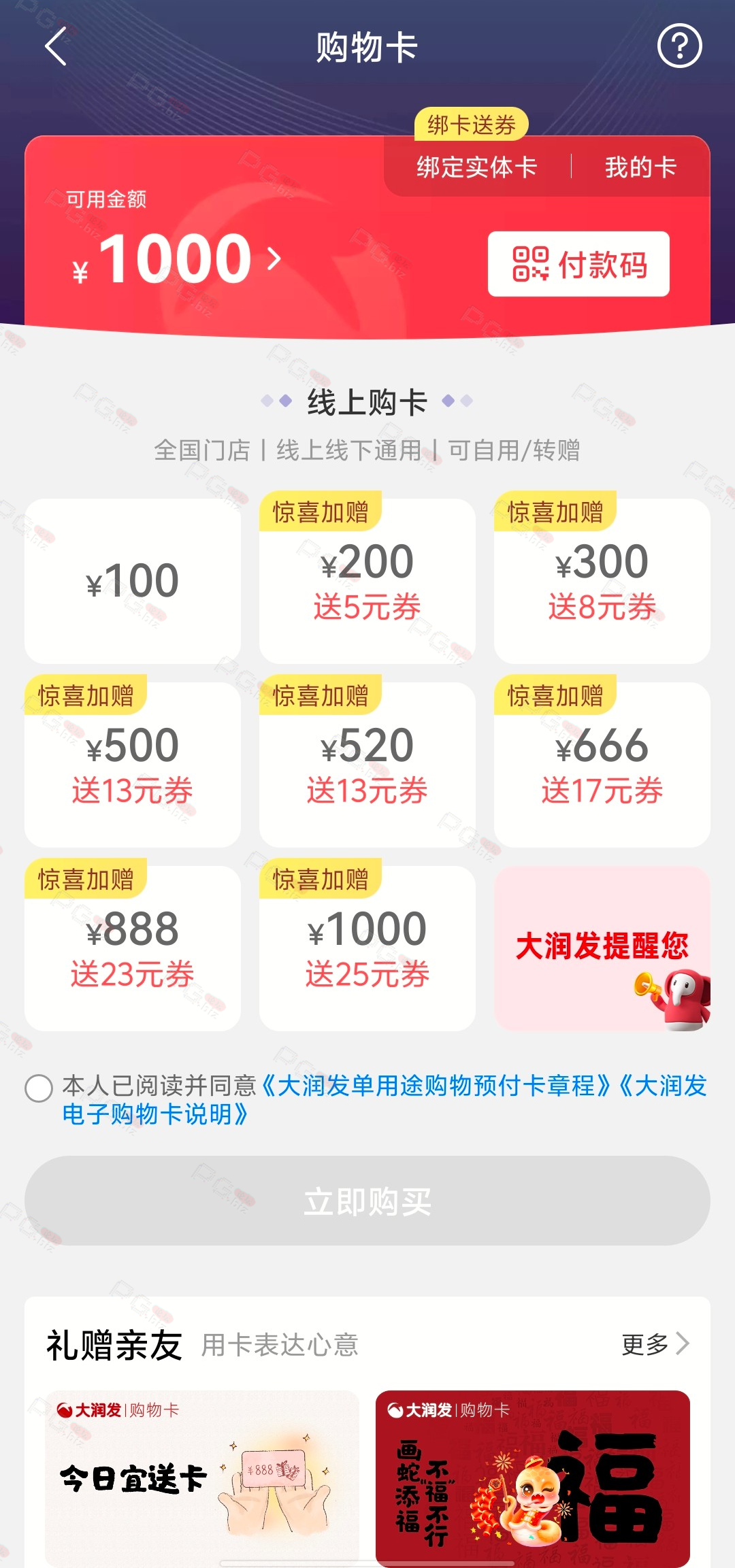Open 更多 in 礼赠亲友 section
The image size is (735, 1568).
[x=655, y=1344]
